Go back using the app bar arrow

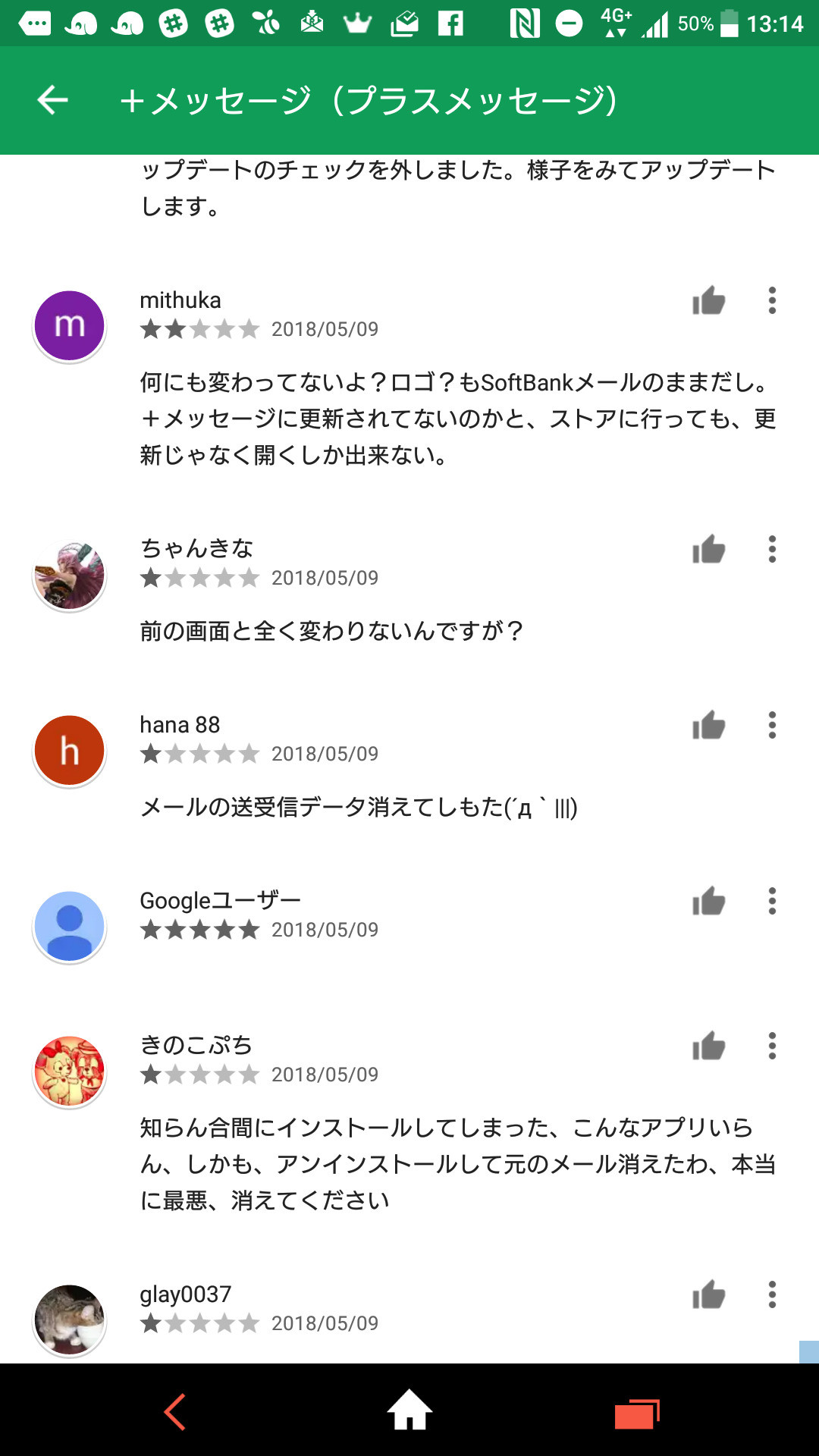pos(52,100)
